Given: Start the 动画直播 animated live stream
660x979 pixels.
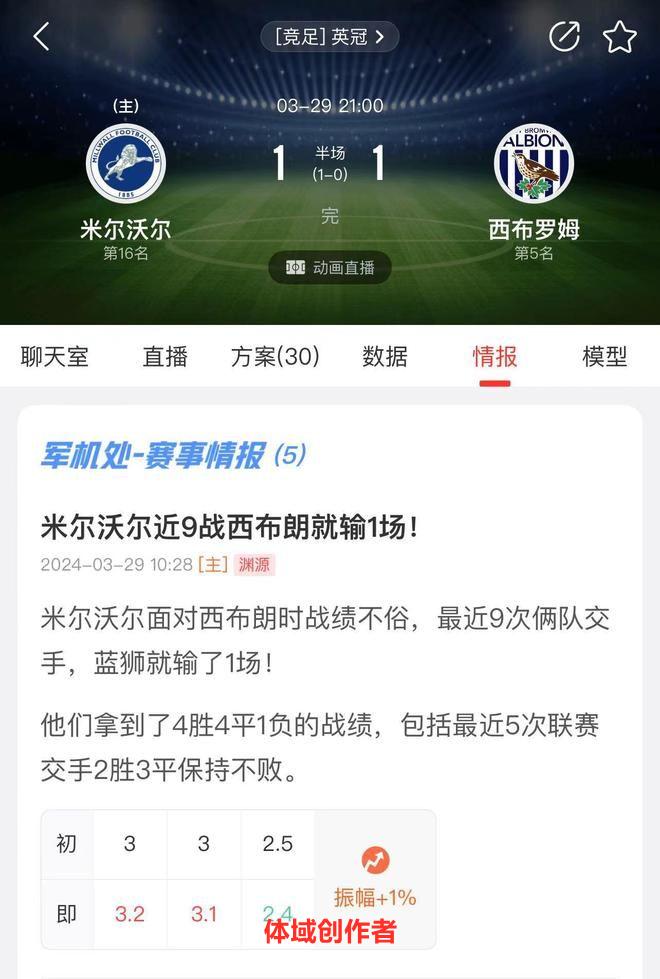Looking at the screenshot, I should tap(330, 267).
